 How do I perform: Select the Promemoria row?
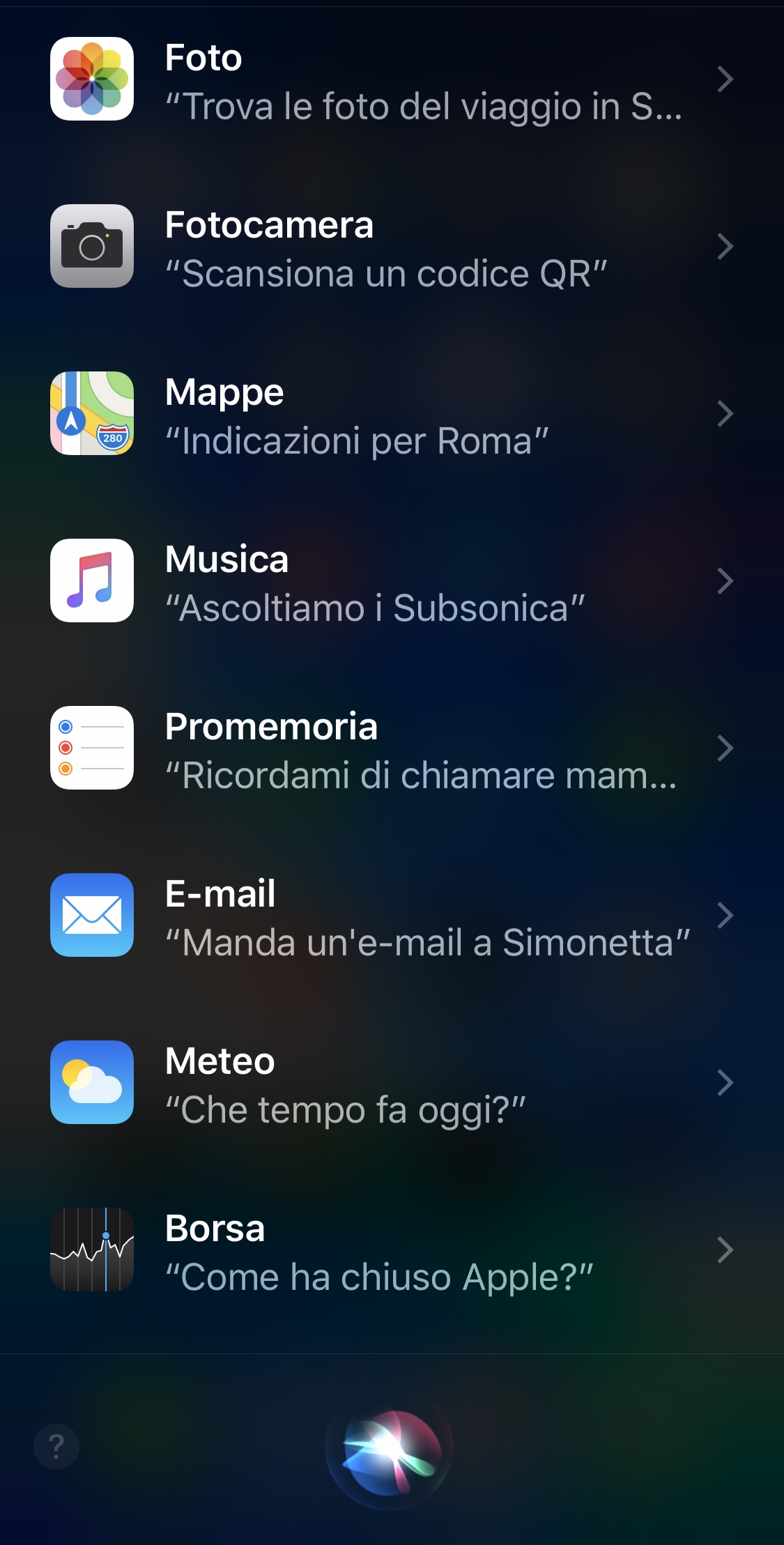[392, 748]
